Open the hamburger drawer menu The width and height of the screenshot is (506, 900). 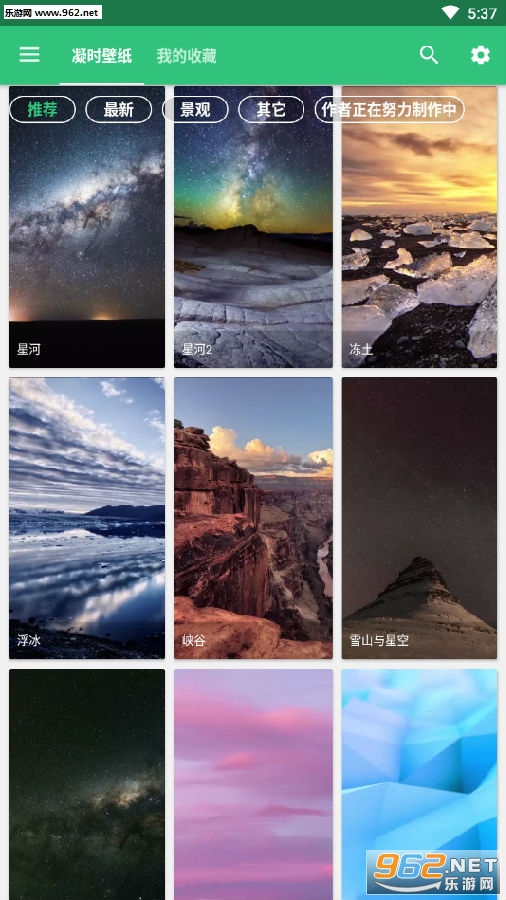(29, 55)
